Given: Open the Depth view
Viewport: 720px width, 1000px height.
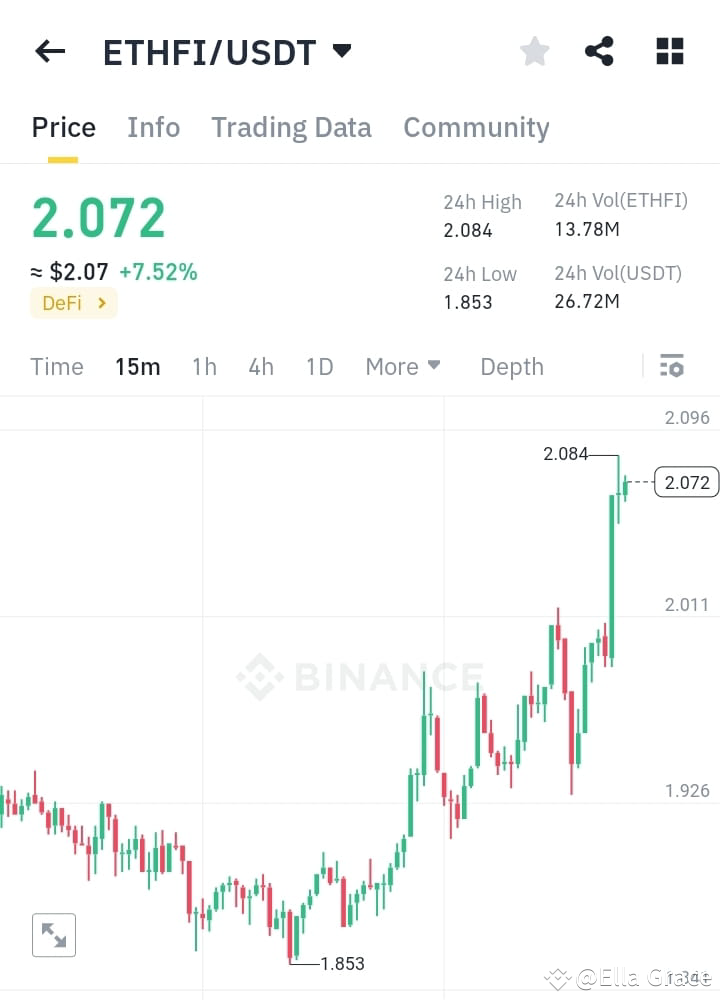Looking at the screenshot, I should (511, 366).
